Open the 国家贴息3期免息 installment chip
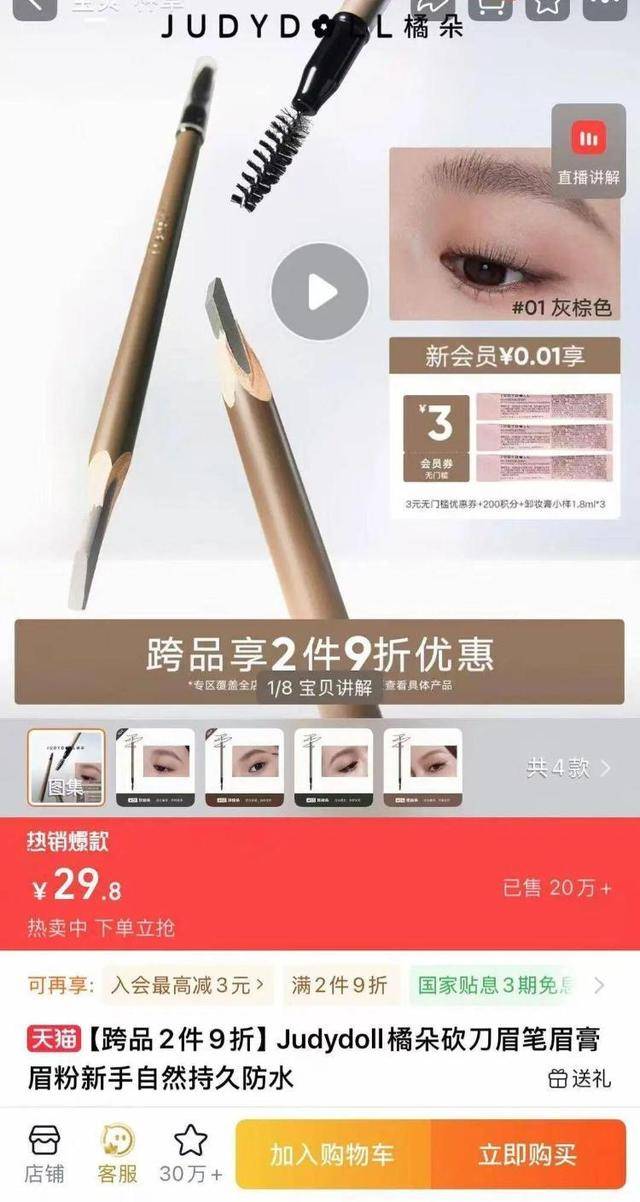640x1202 pixels. point(497,985)
